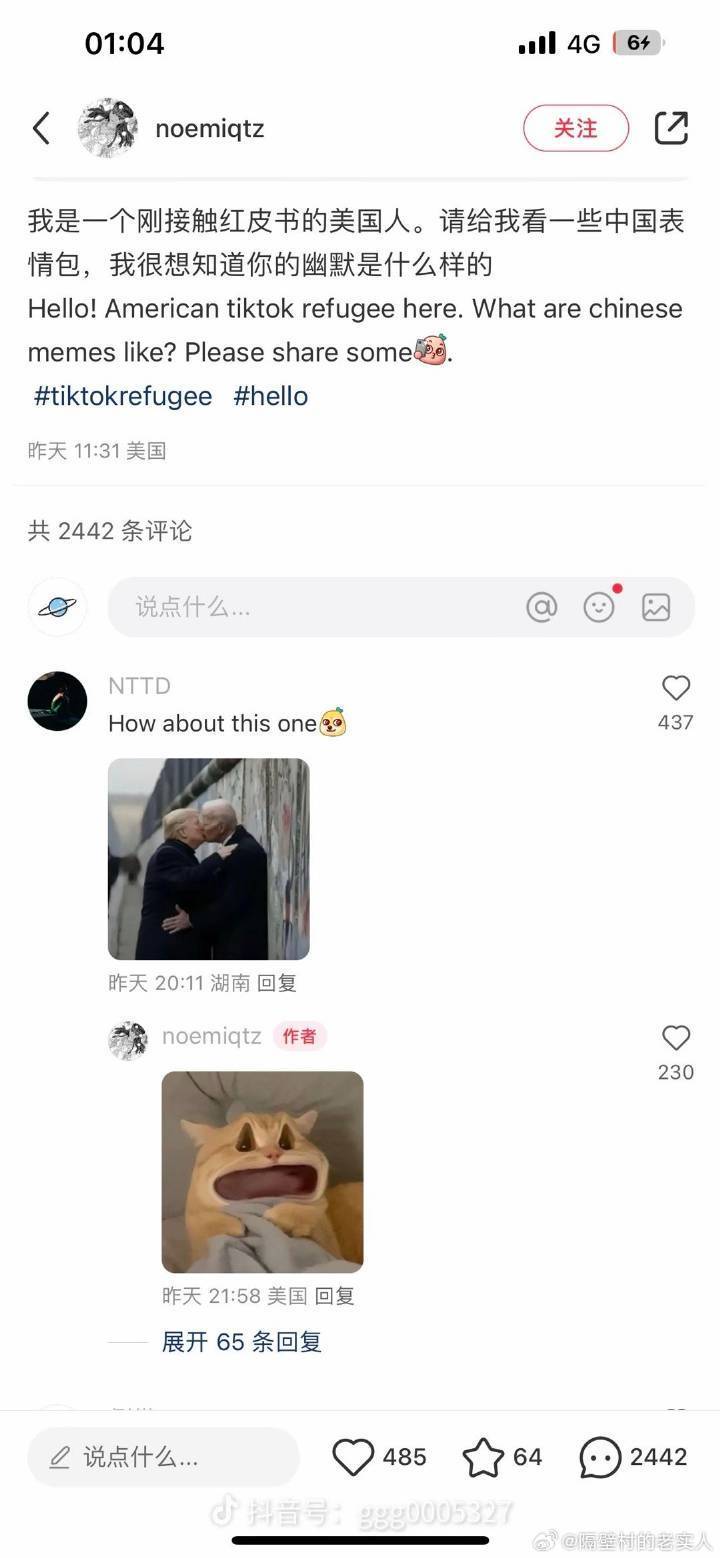
Task: Save the post with the star icon
Action: [483, 1458]
